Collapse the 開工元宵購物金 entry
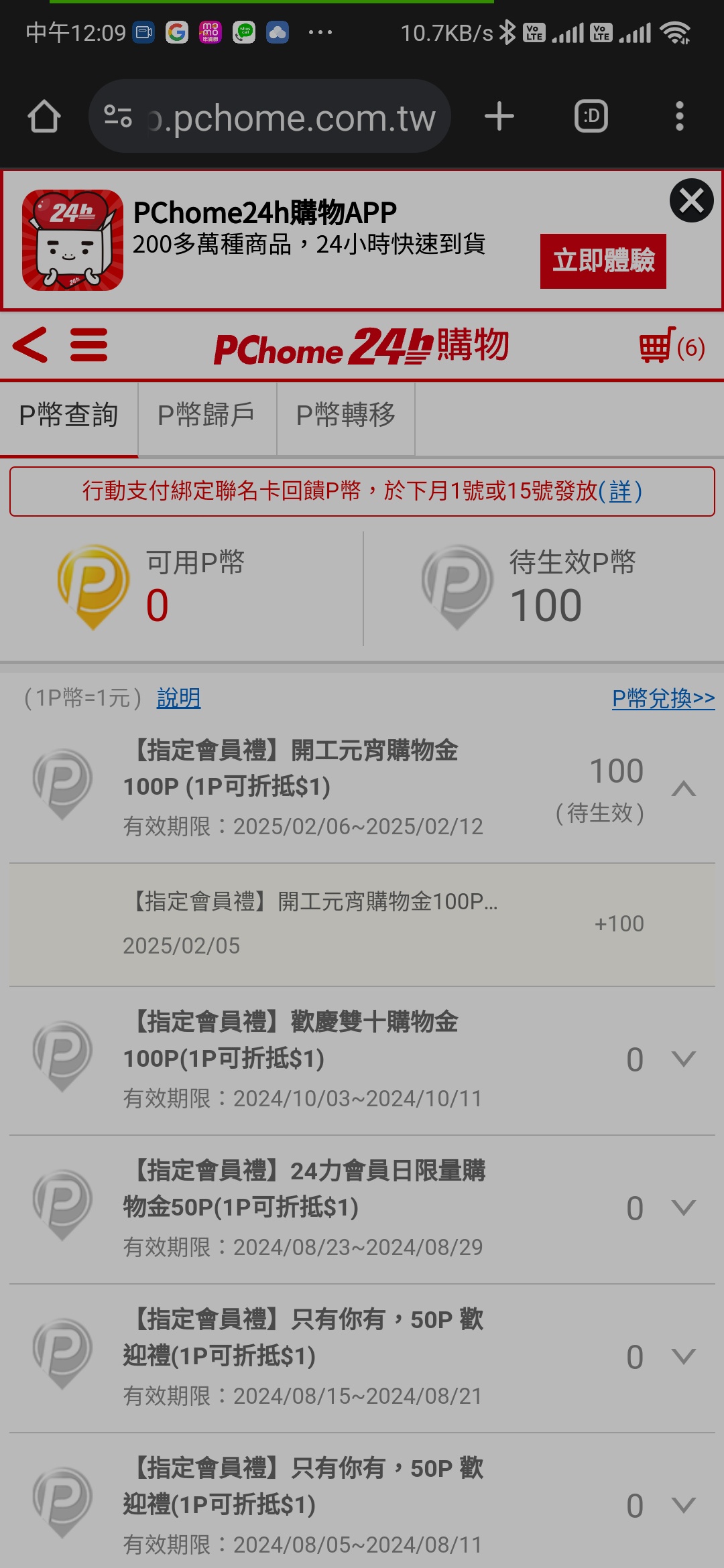 684,788
